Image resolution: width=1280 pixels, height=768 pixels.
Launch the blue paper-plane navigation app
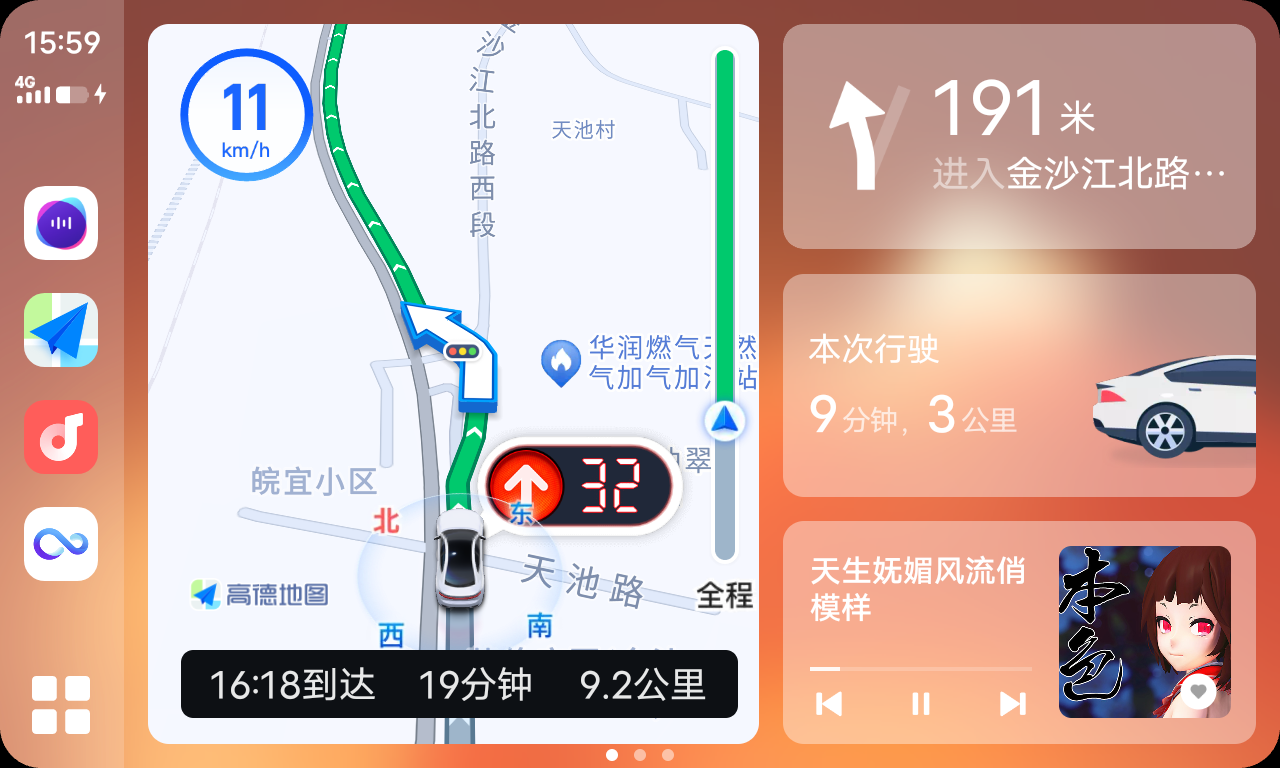[x=61, y=330]
